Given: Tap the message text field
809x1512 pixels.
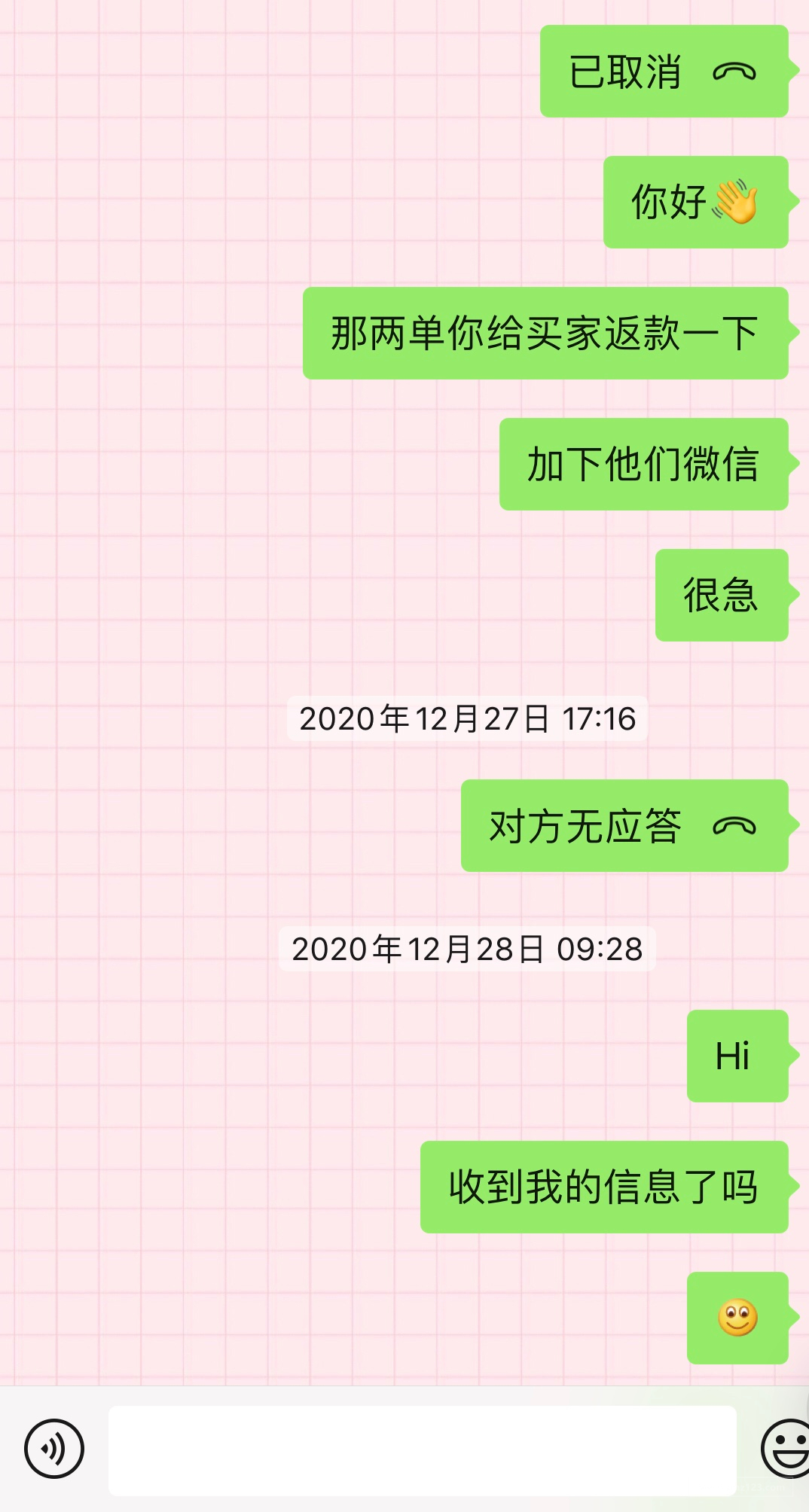Looking at the screenshot, I should coord(422,1450).
